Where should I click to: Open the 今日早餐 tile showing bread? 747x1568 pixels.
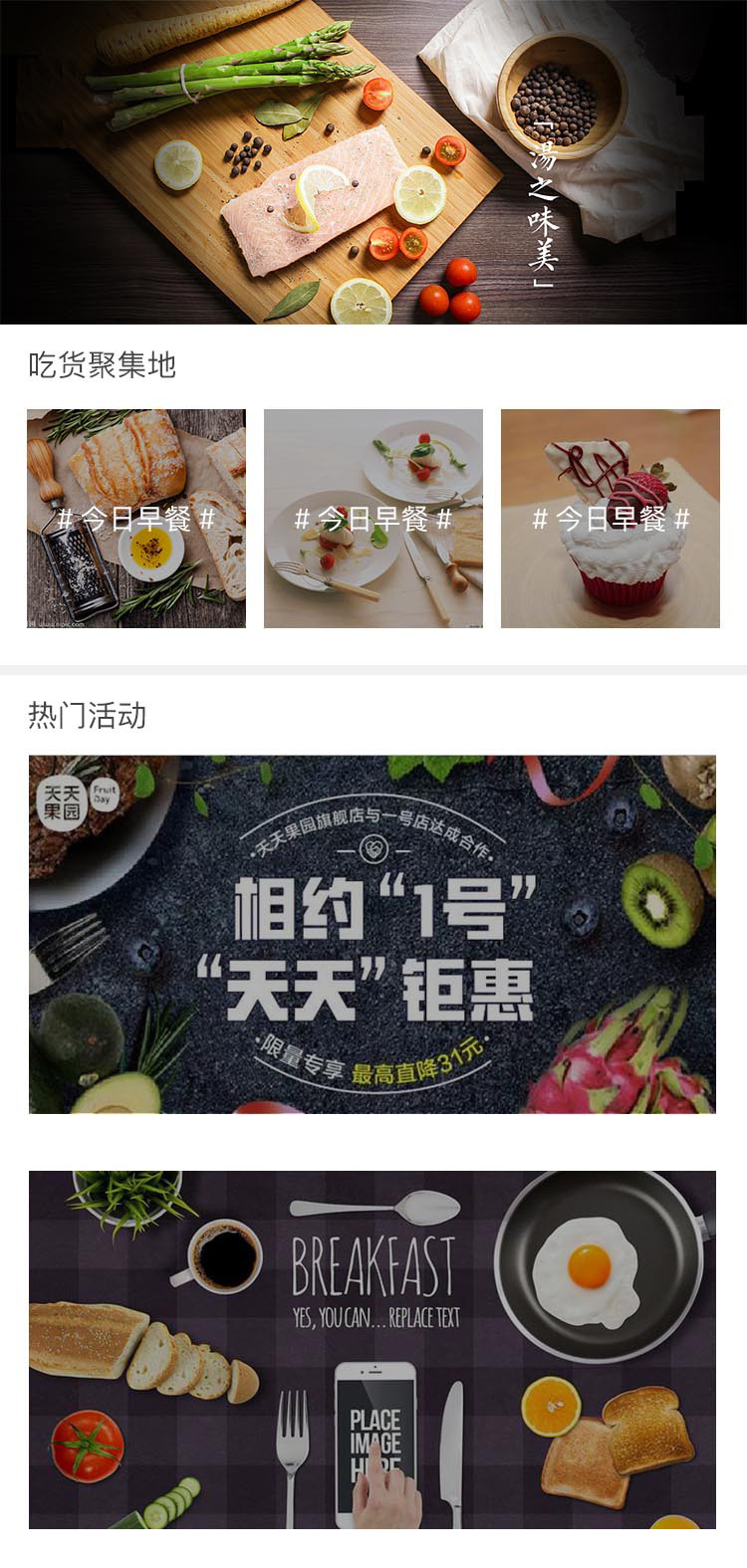tap(136, 519)
